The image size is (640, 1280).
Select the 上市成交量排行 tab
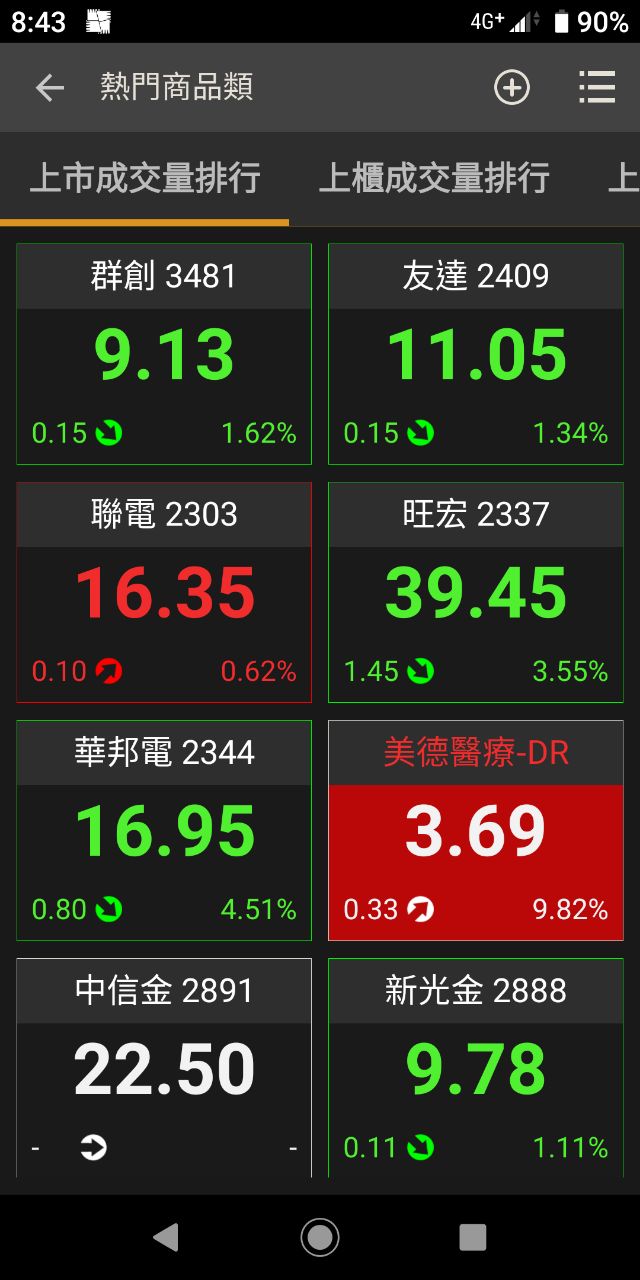click(145, 178)
